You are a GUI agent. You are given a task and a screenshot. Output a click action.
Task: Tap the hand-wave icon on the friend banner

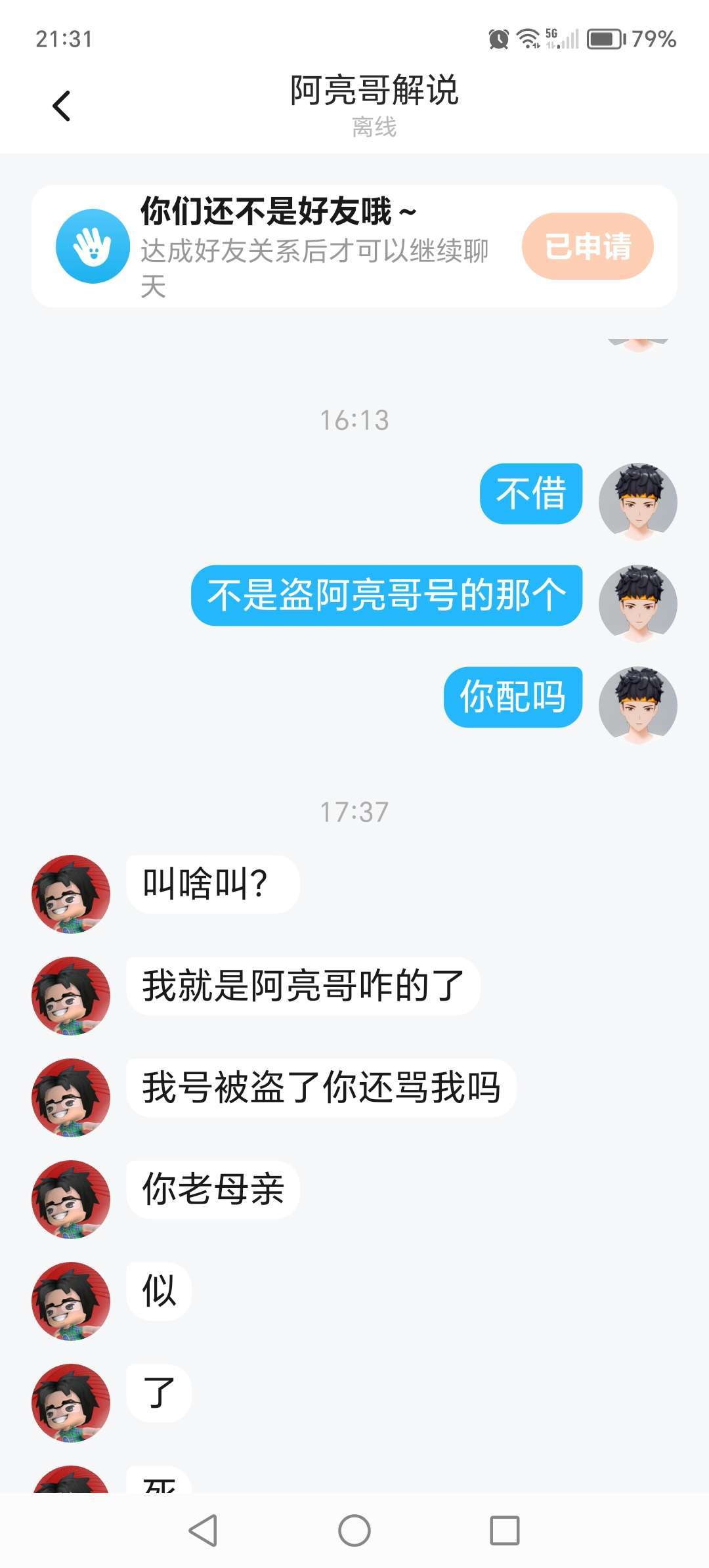tap(93, 246)
